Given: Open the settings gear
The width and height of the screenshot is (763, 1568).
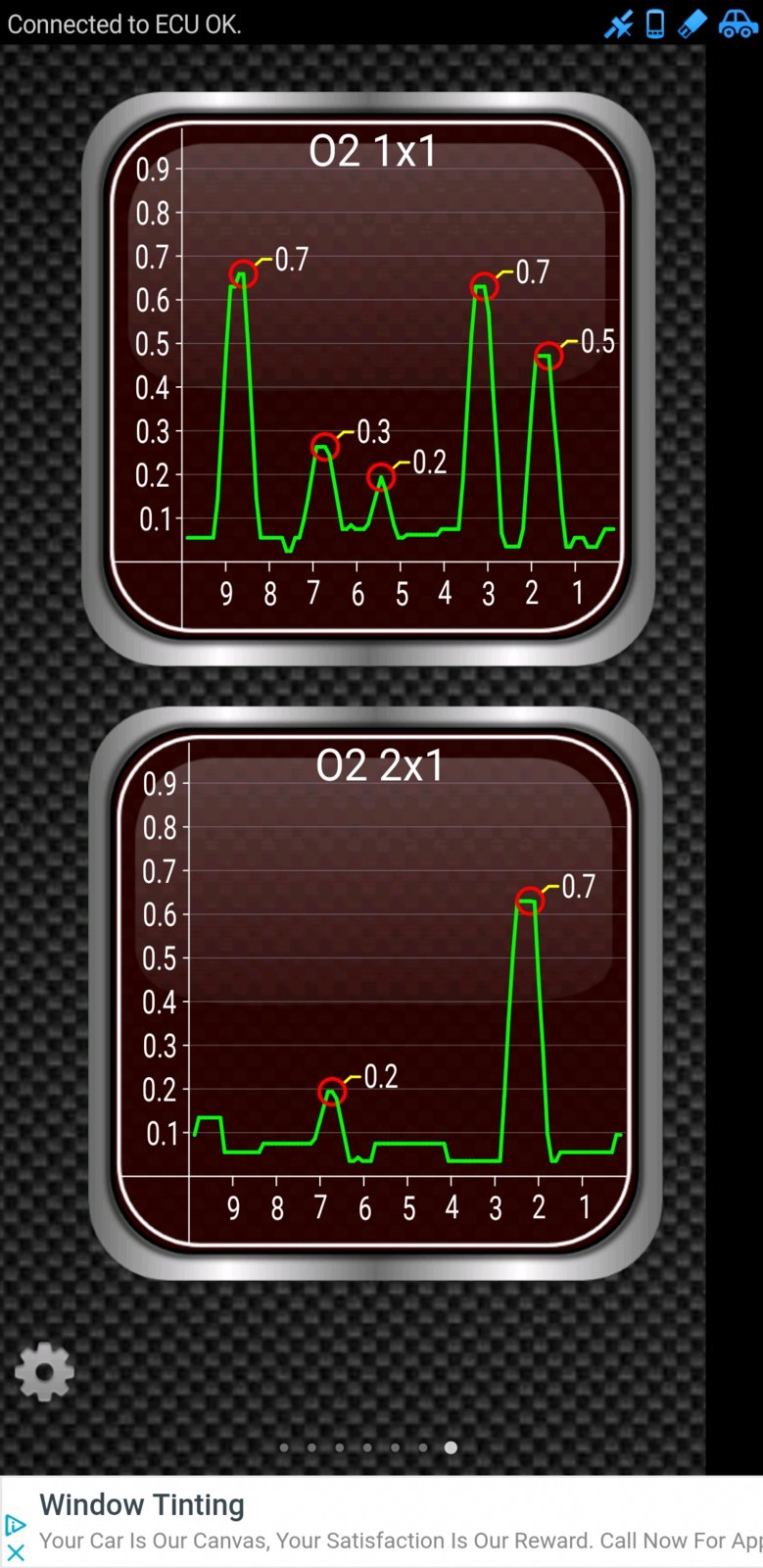Looking at the screenshot, I should 44,1371.
